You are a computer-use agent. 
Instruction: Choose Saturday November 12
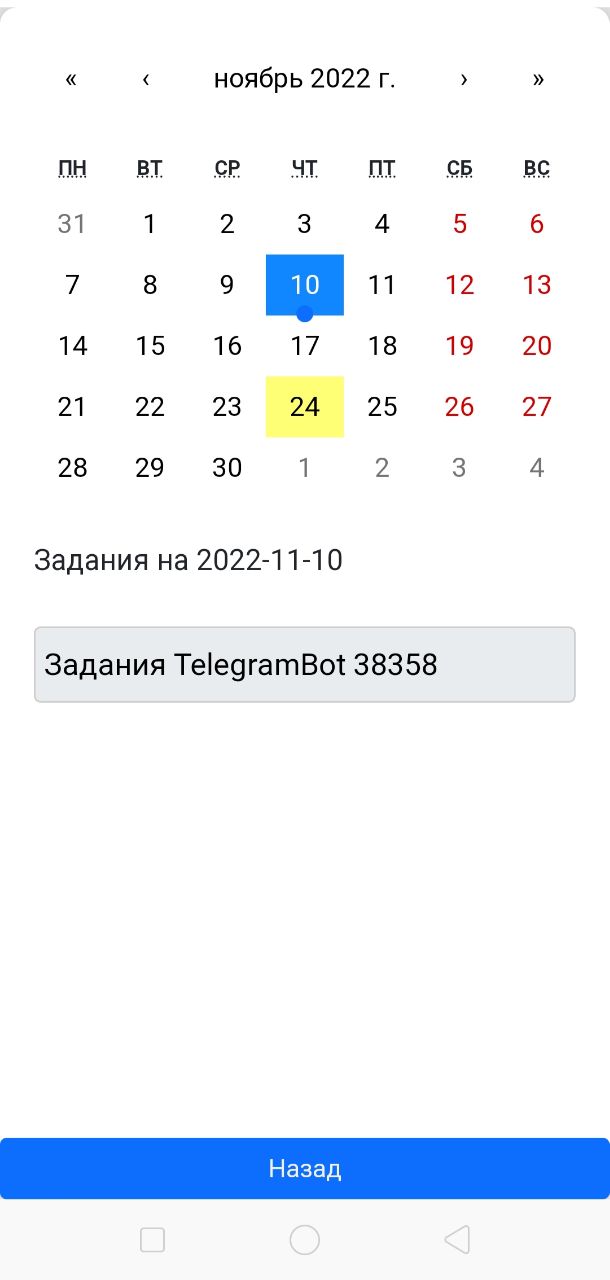click(460, 285)
